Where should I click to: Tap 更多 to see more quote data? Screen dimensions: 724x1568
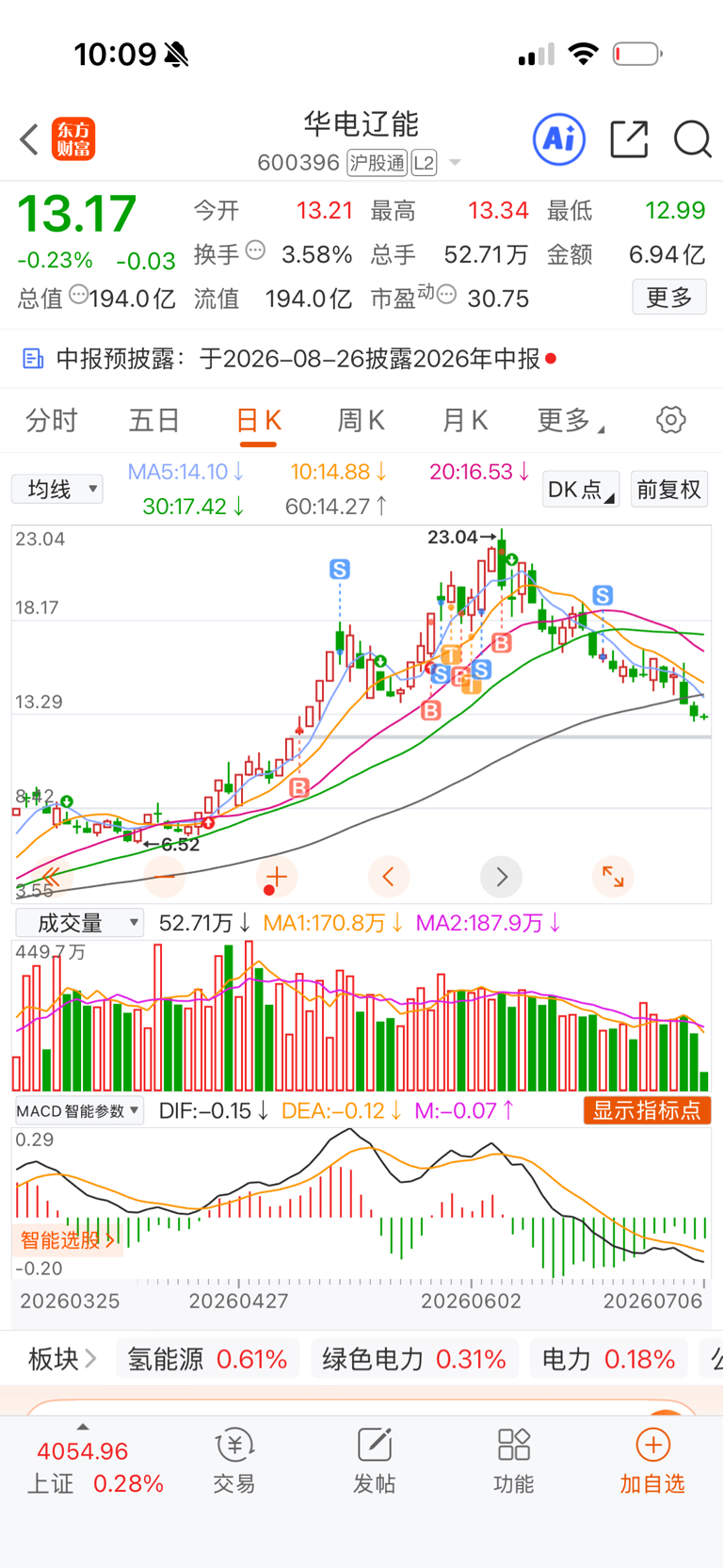click(669, 298)
